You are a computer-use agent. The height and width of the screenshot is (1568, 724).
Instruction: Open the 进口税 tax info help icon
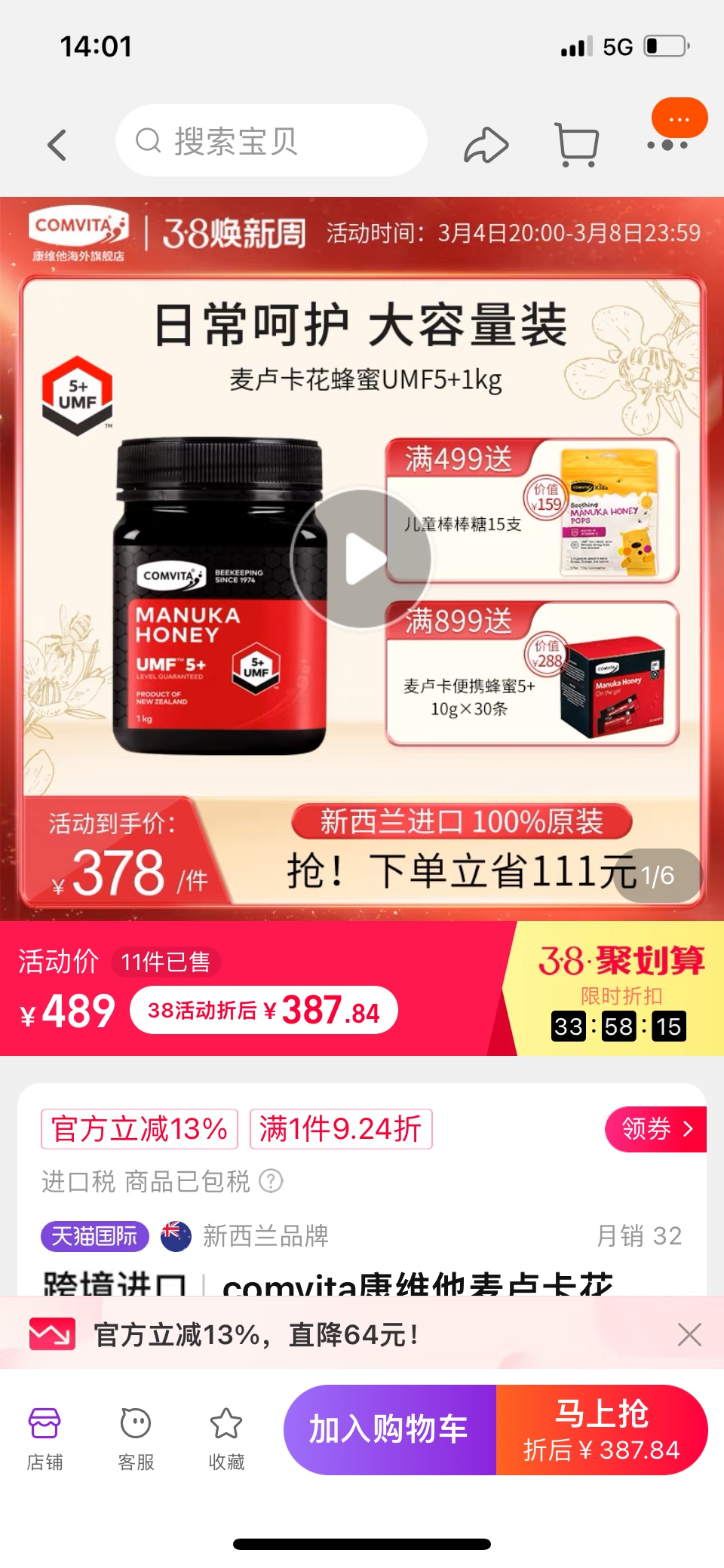click(x=271, y=1180)
